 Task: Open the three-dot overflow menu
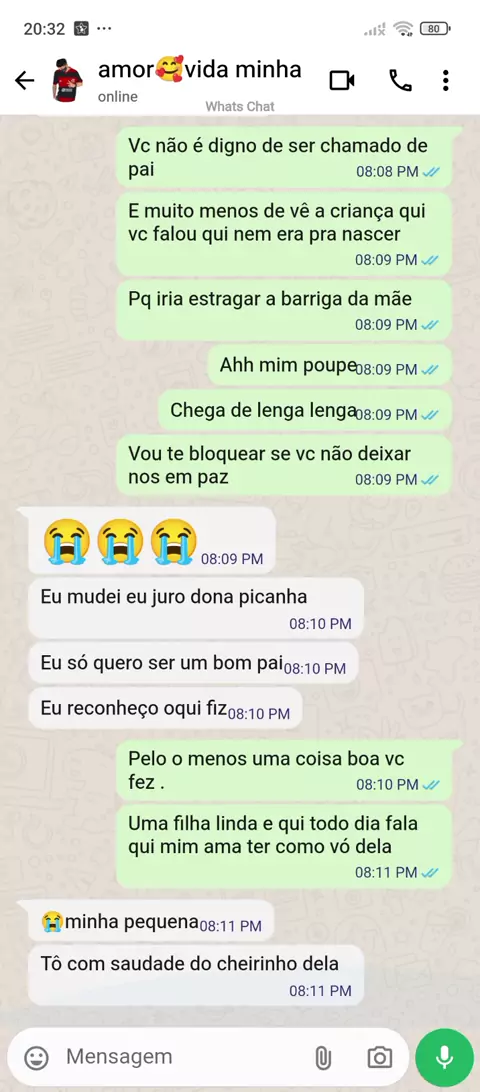(445, 81)
